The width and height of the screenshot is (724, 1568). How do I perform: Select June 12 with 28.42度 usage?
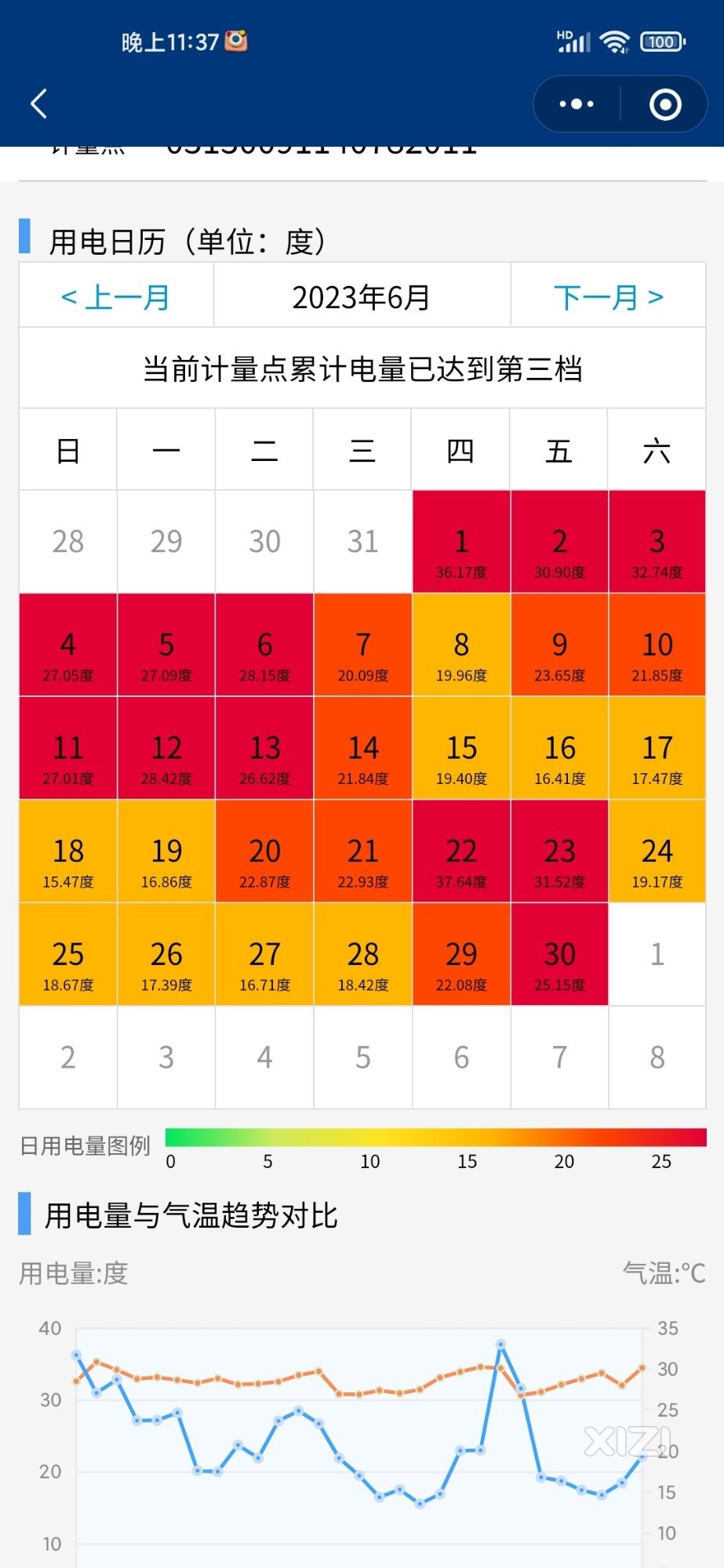click(166, 749)
